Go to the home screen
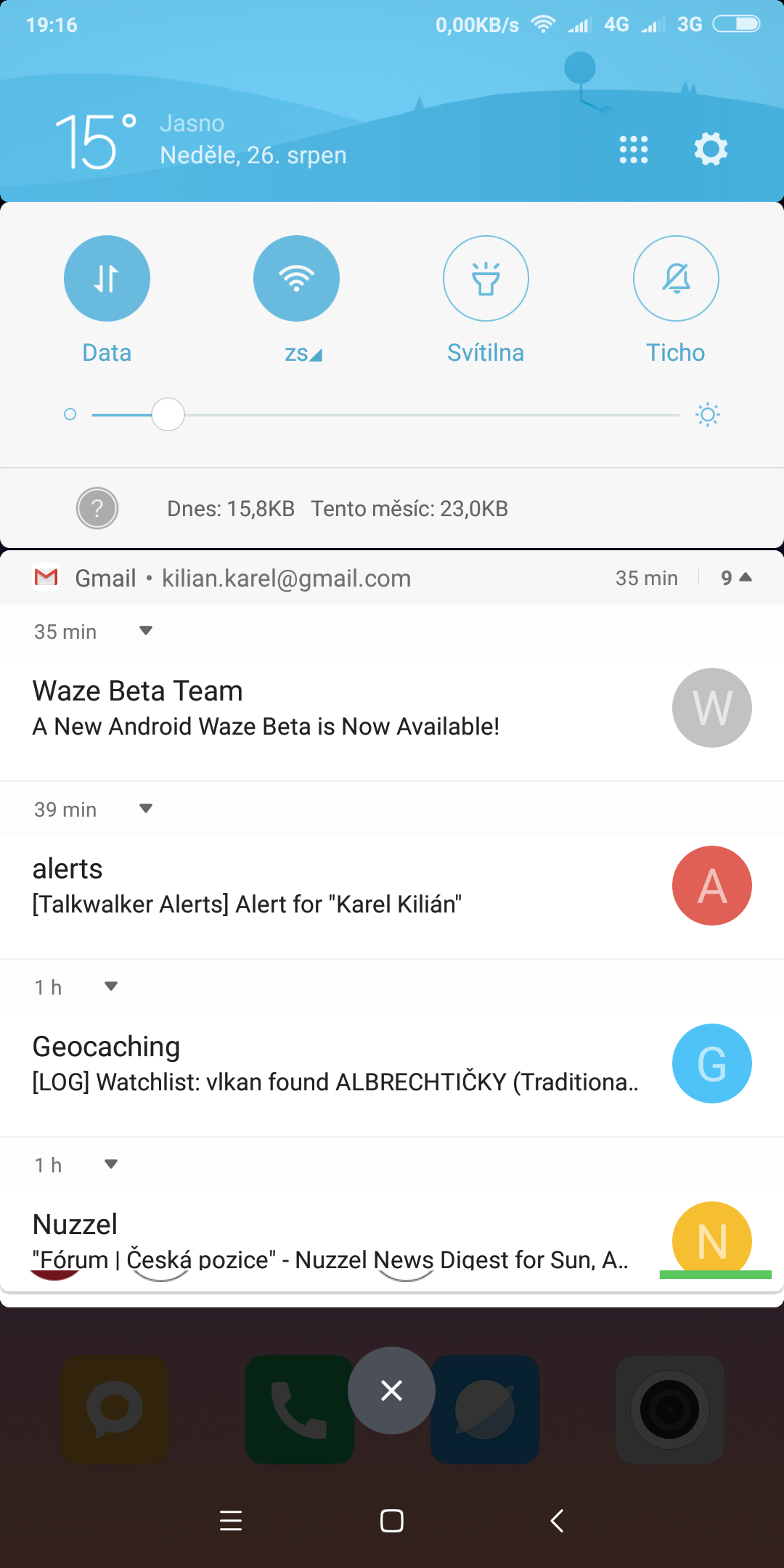 point(391,1520)
